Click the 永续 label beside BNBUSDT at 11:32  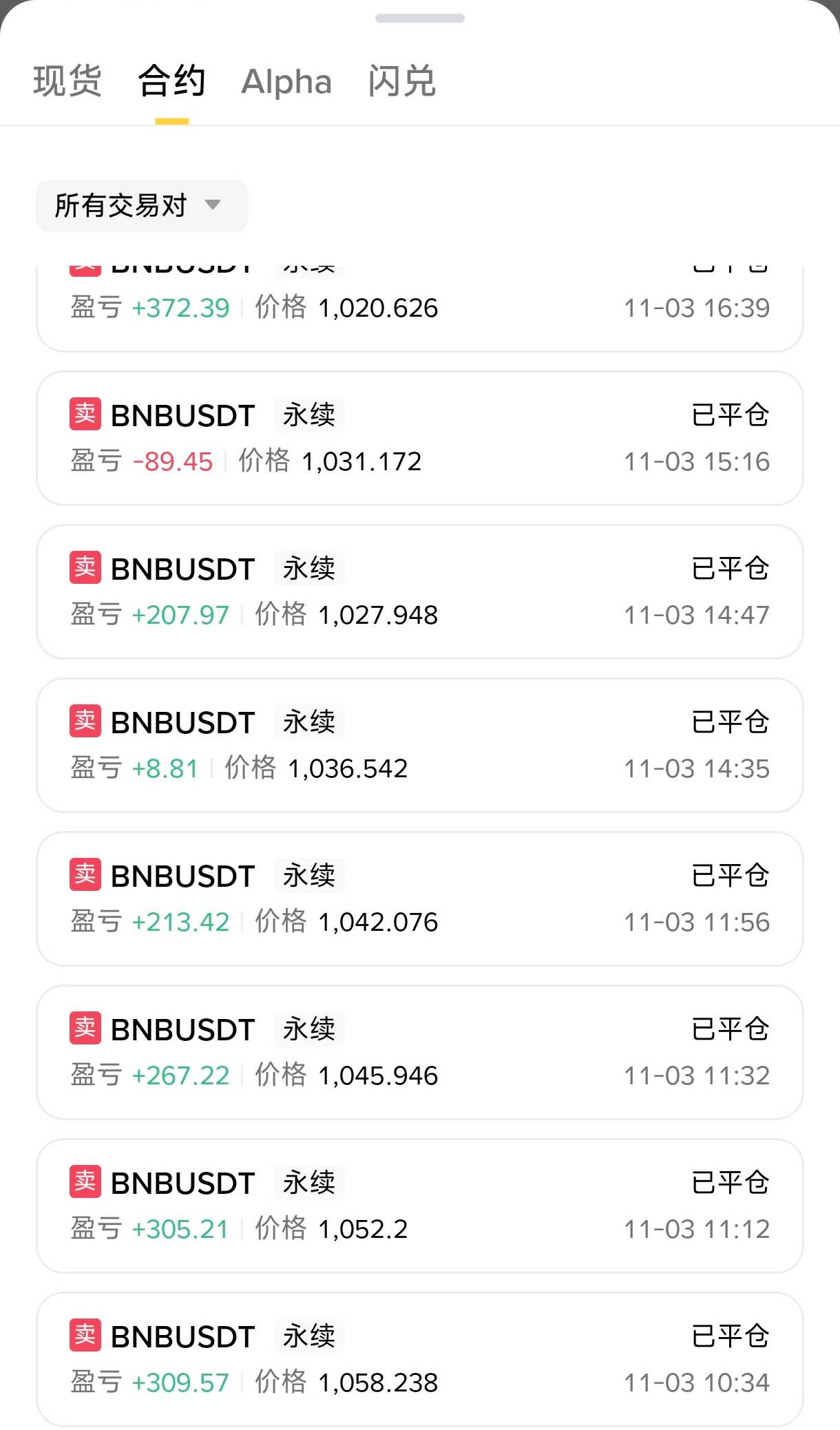pyautogui.click(x=308, y=1029)
